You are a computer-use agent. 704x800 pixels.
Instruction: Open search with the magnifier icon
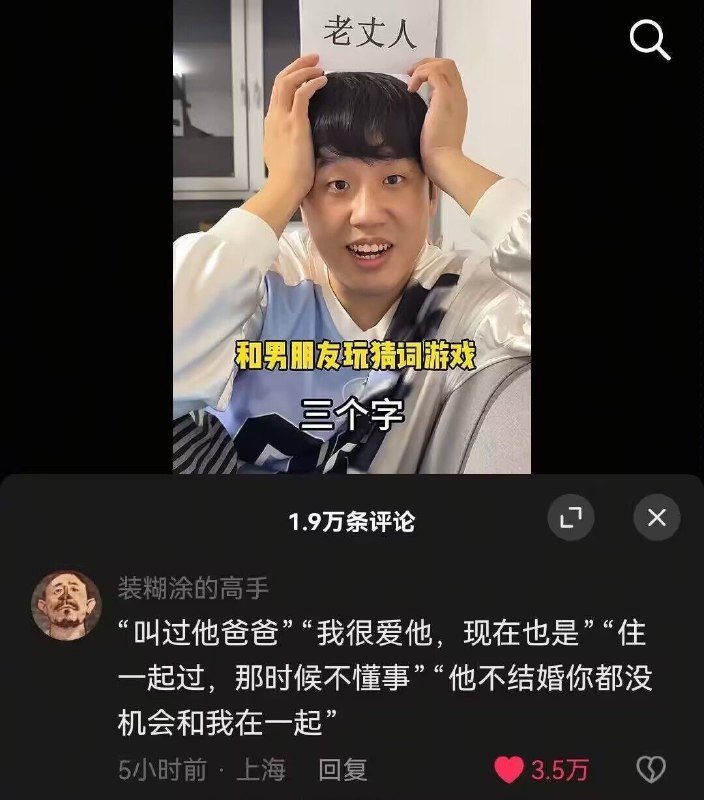pyautogui.click(x=650, y=40)
